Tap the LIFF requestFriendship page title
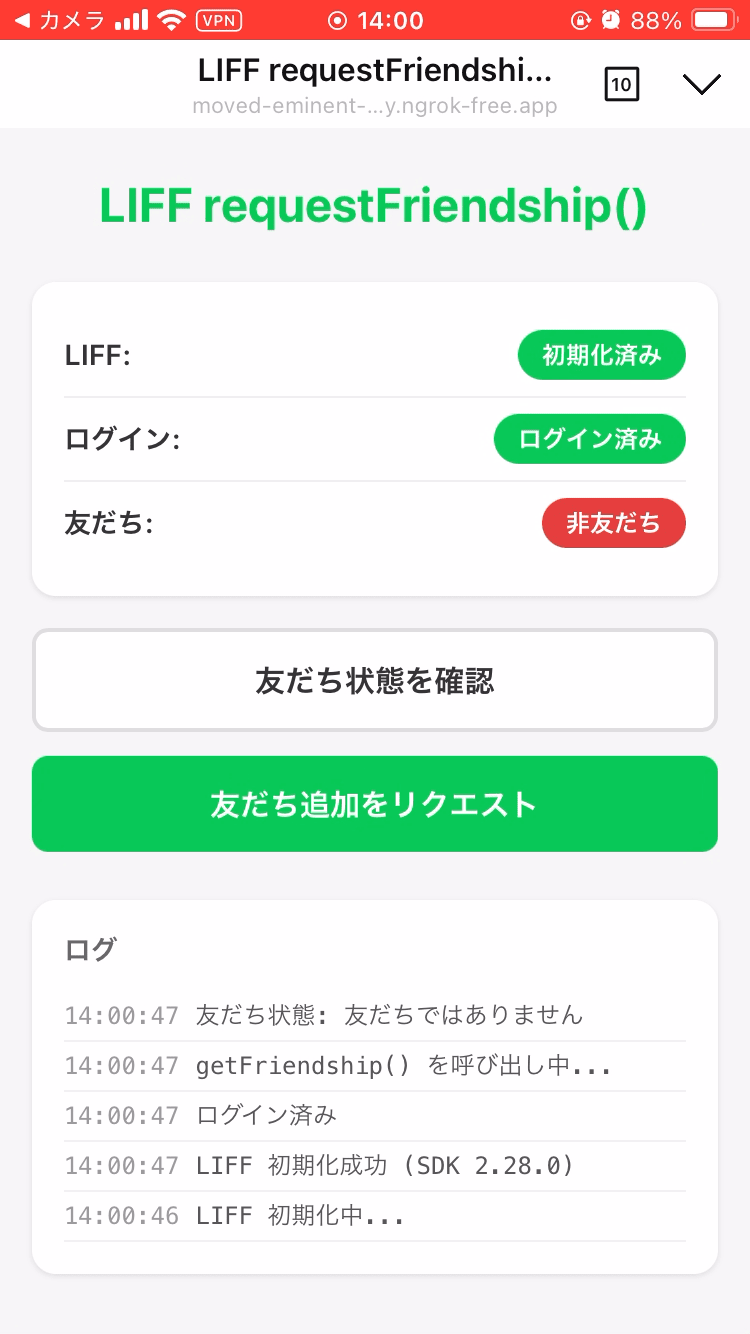The width and height of the screenshot is (750, 1334). [x=375, y=70]
